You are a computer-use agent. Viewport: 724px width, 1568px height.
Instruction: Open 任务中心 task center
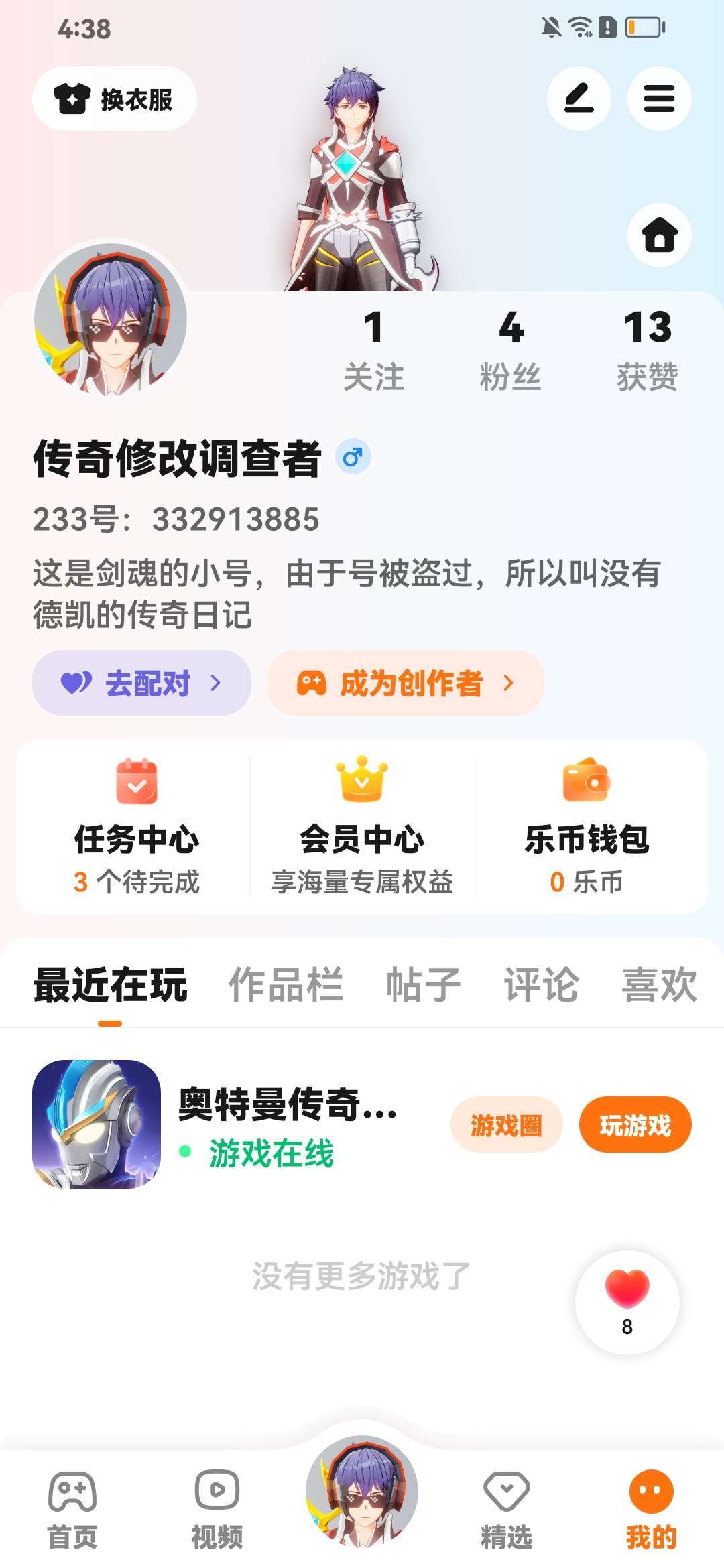point(137,827)
